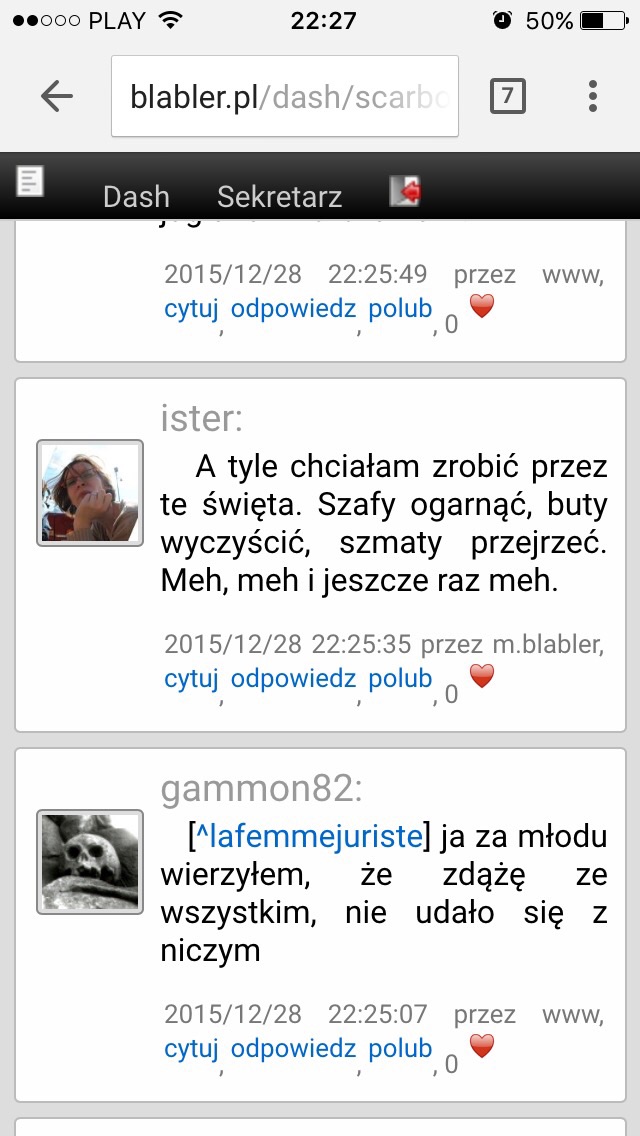The width and height of the screenshot is (640, 1136).
Task: Reply to ister's post via odpowiedz
Action: click(x=294, y=678)
